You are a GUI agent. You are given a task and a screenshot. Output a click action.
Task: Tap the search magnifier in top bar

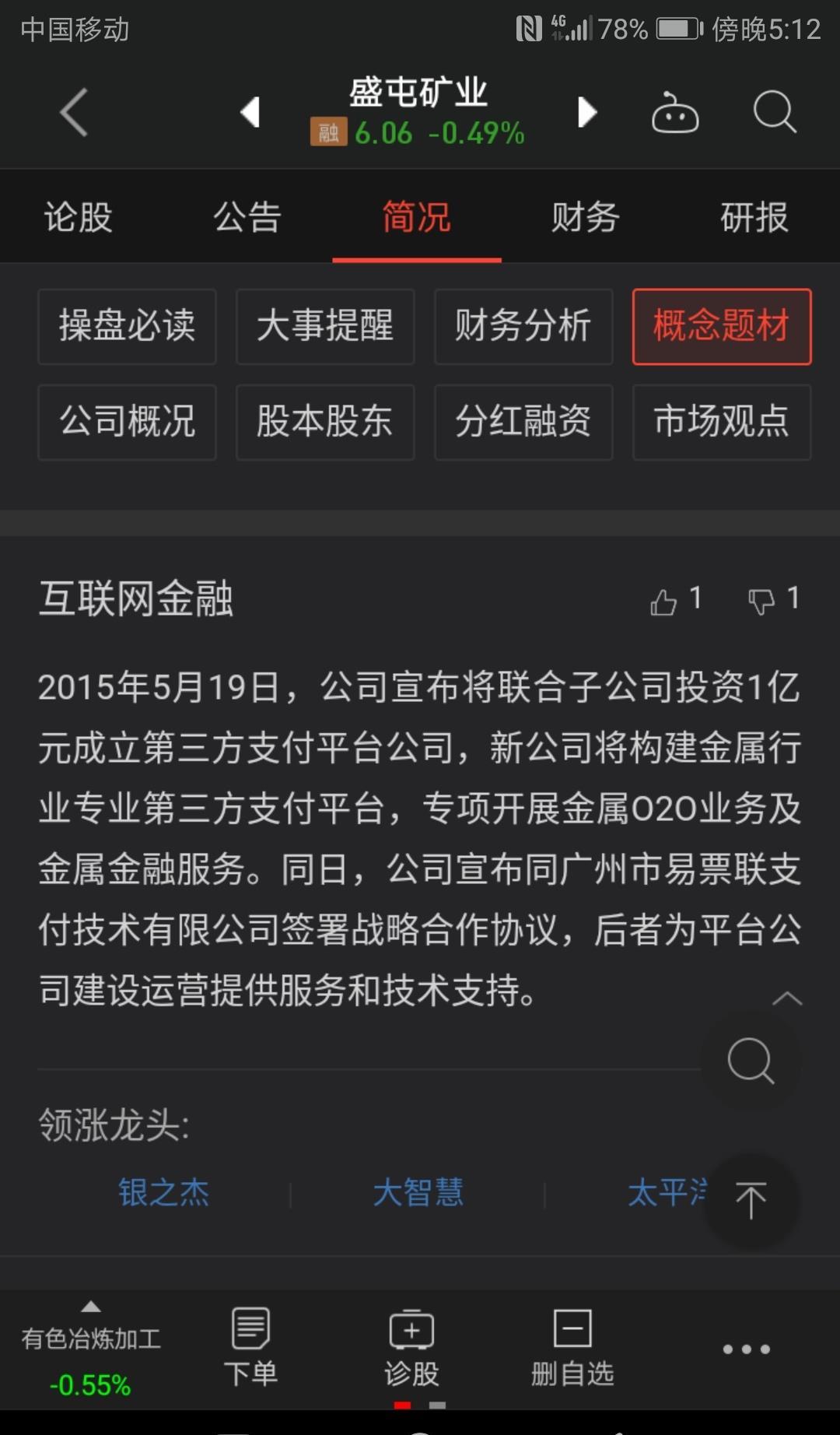coord(774,111)
